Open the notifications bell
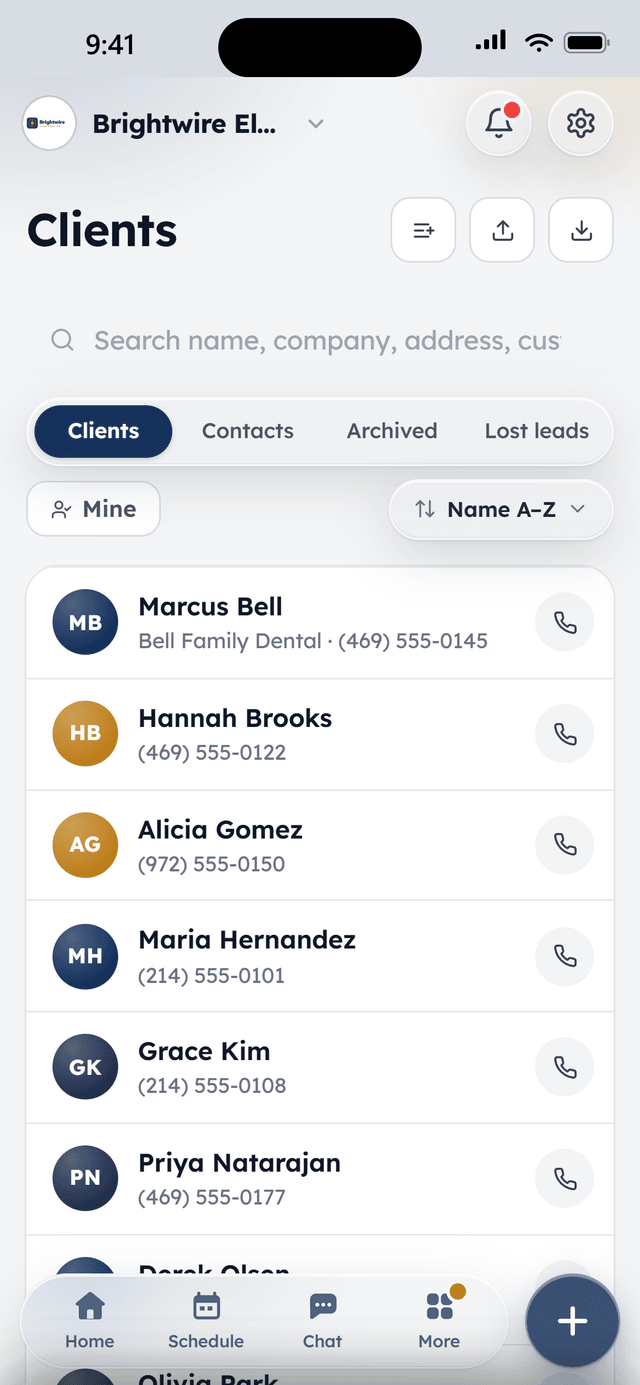Screen dimensions: 640x1385 (499, 124)
